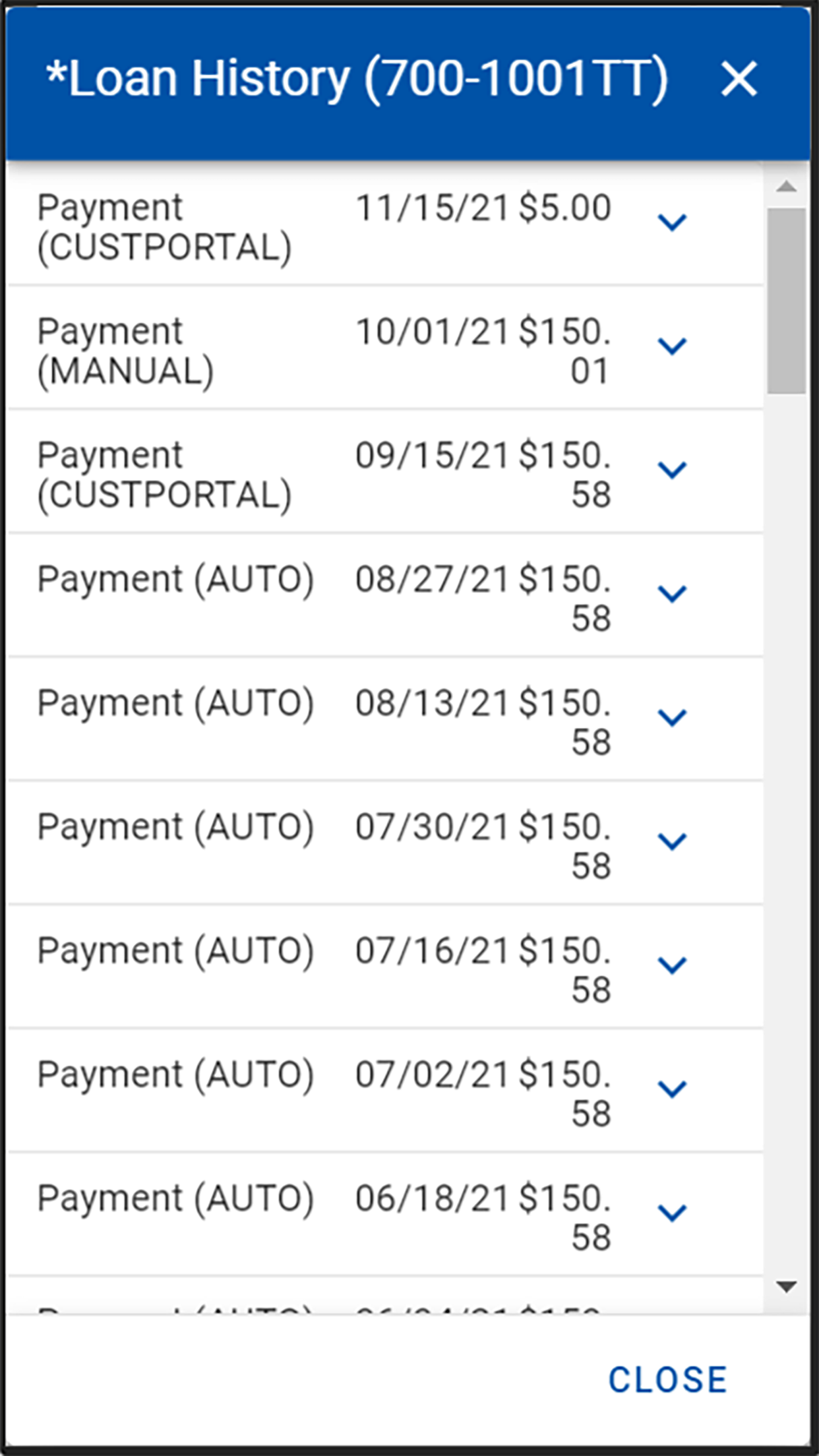
Task: Expand the 06/18/21 auto payment
Action: tap(672, 1213)
